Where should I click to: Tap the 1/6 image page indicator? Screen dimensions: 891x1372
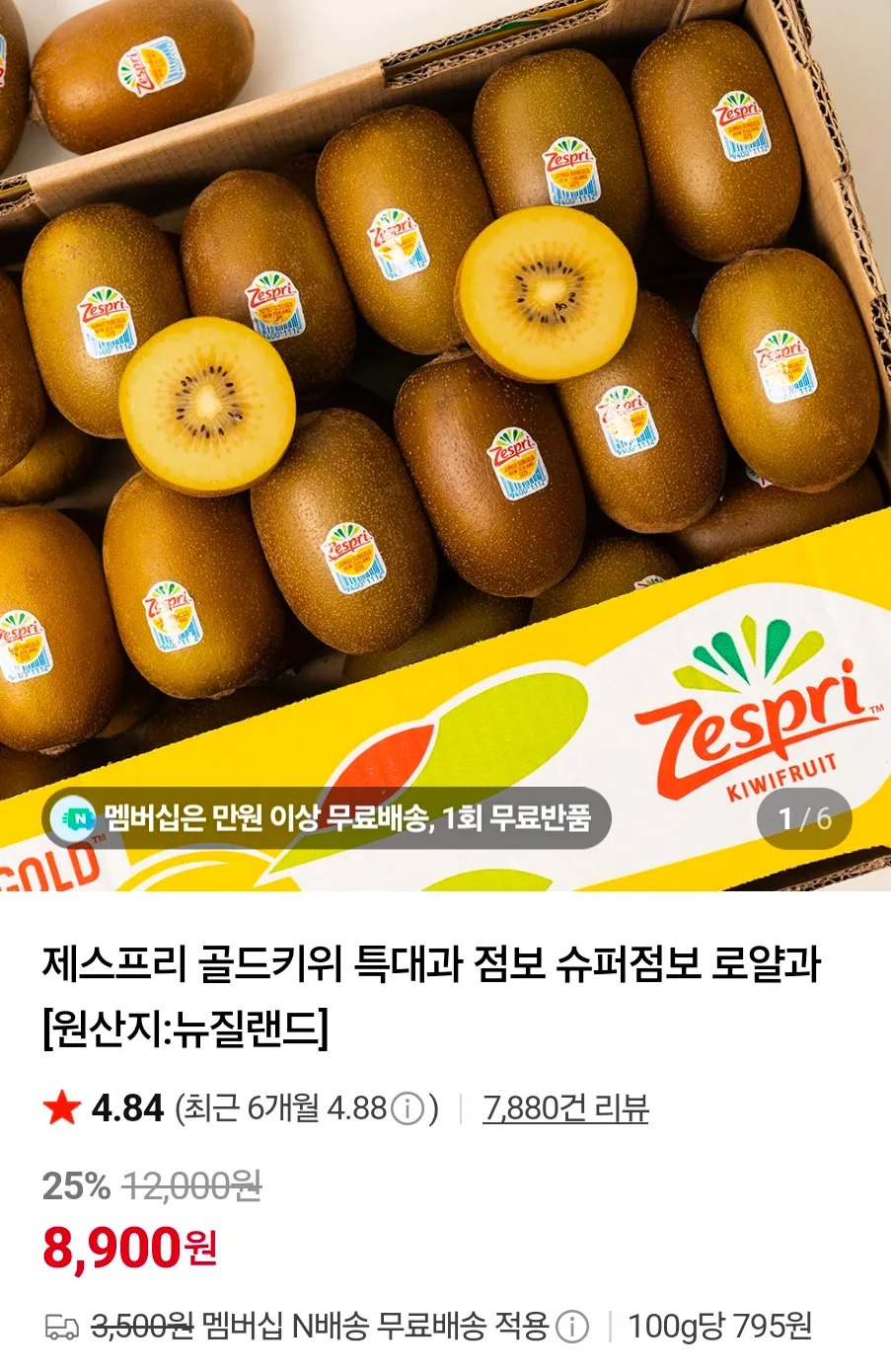pos(804,818)
